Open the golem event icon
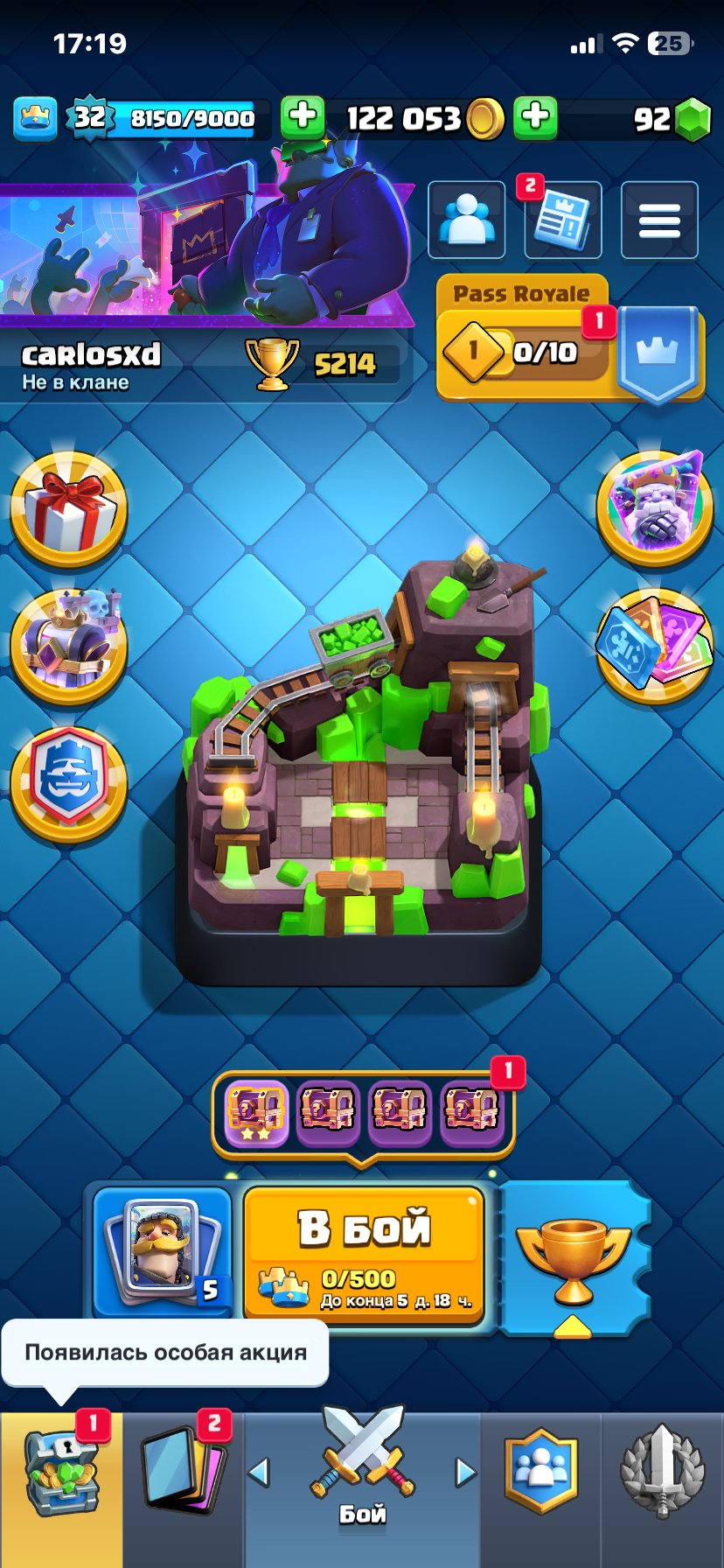Screen dimensions: 724x1568 tap(654, 507)
